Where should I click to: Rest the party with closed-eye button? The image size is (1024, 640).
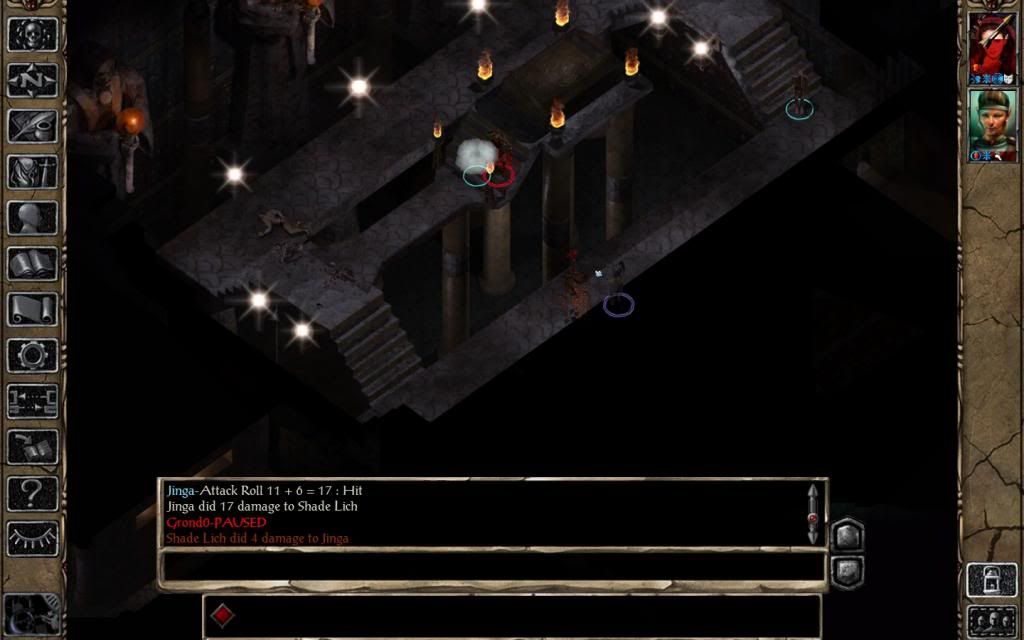[32, 539]
